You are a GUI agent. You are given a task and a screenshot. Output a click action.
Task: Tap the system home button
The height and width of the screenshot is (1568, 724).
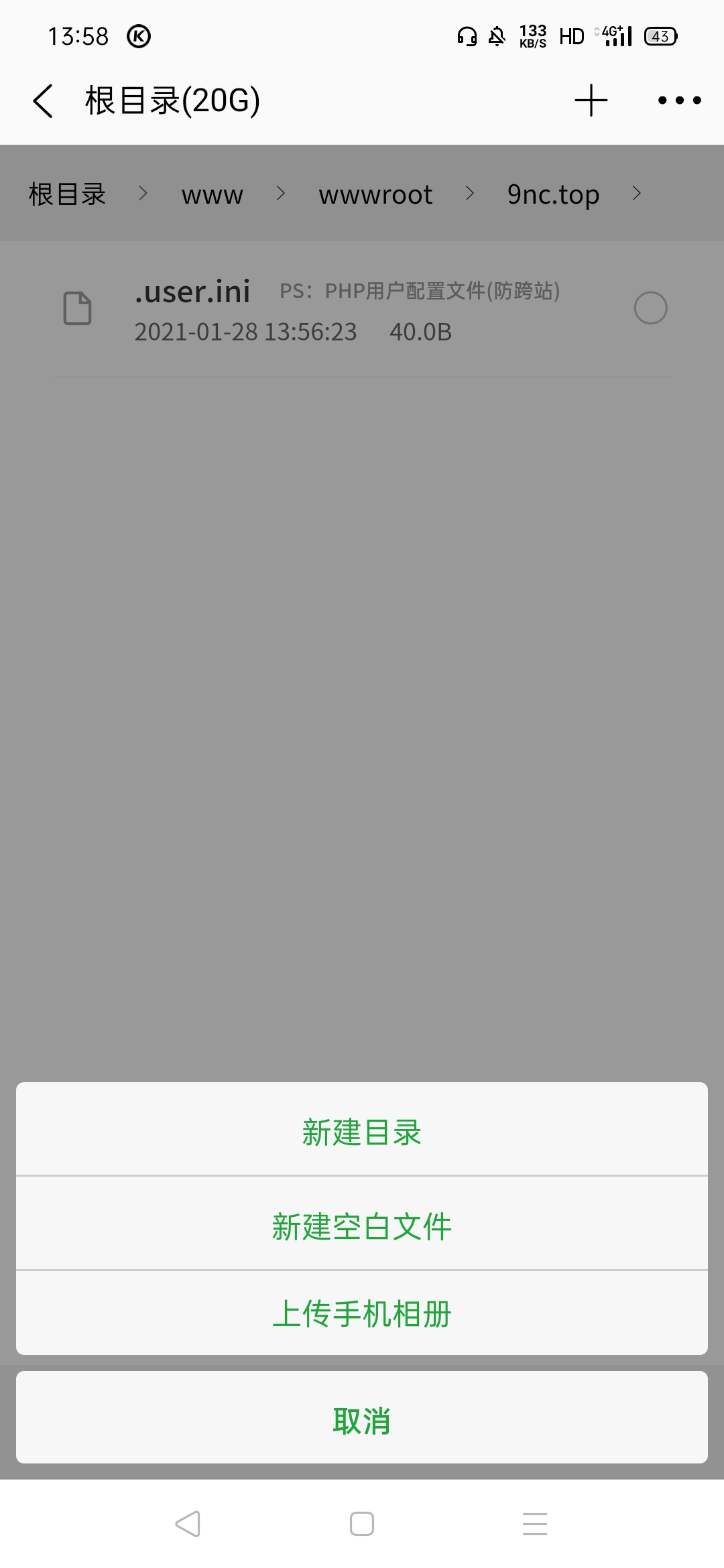tap(362, 1524)
